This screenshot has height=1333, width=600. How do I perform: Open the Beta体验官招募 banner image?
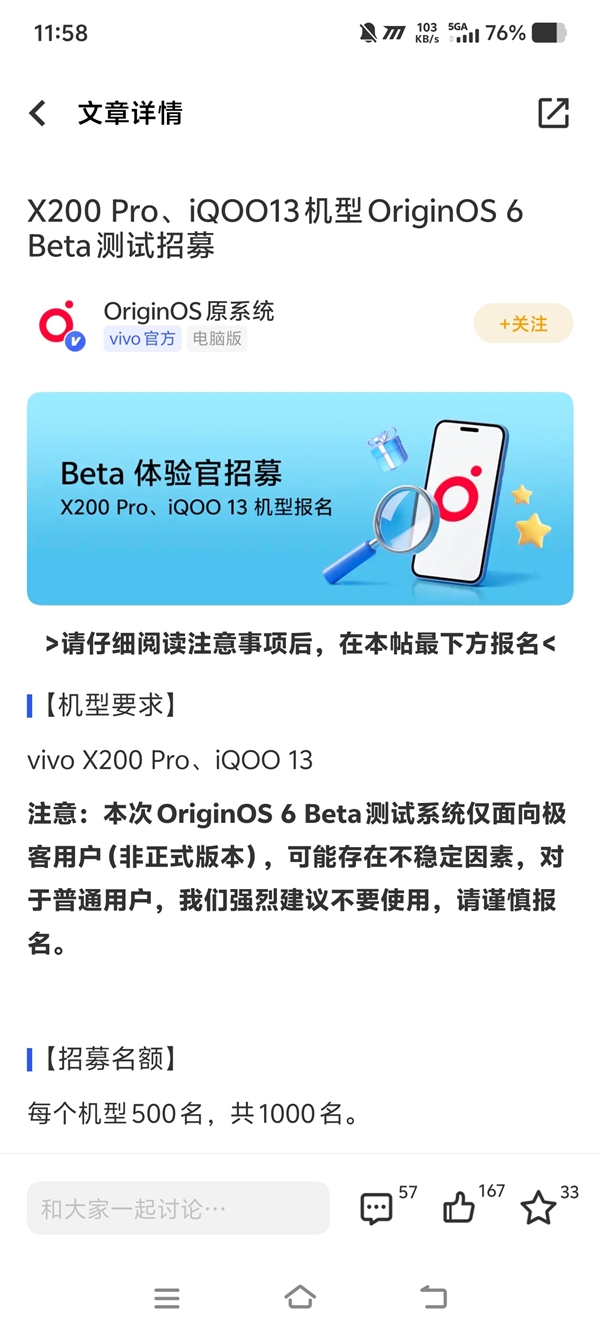(x=300, y=498)
